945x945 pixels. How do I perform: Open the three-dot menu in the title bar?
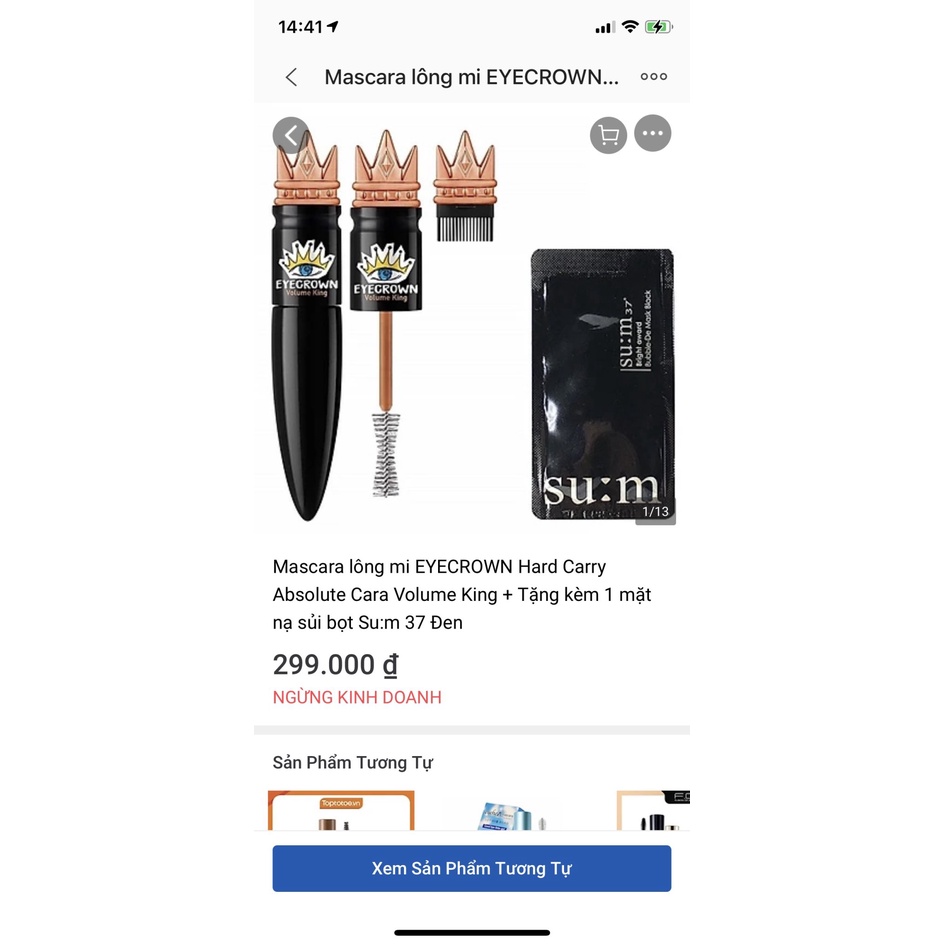pos(653,77)
